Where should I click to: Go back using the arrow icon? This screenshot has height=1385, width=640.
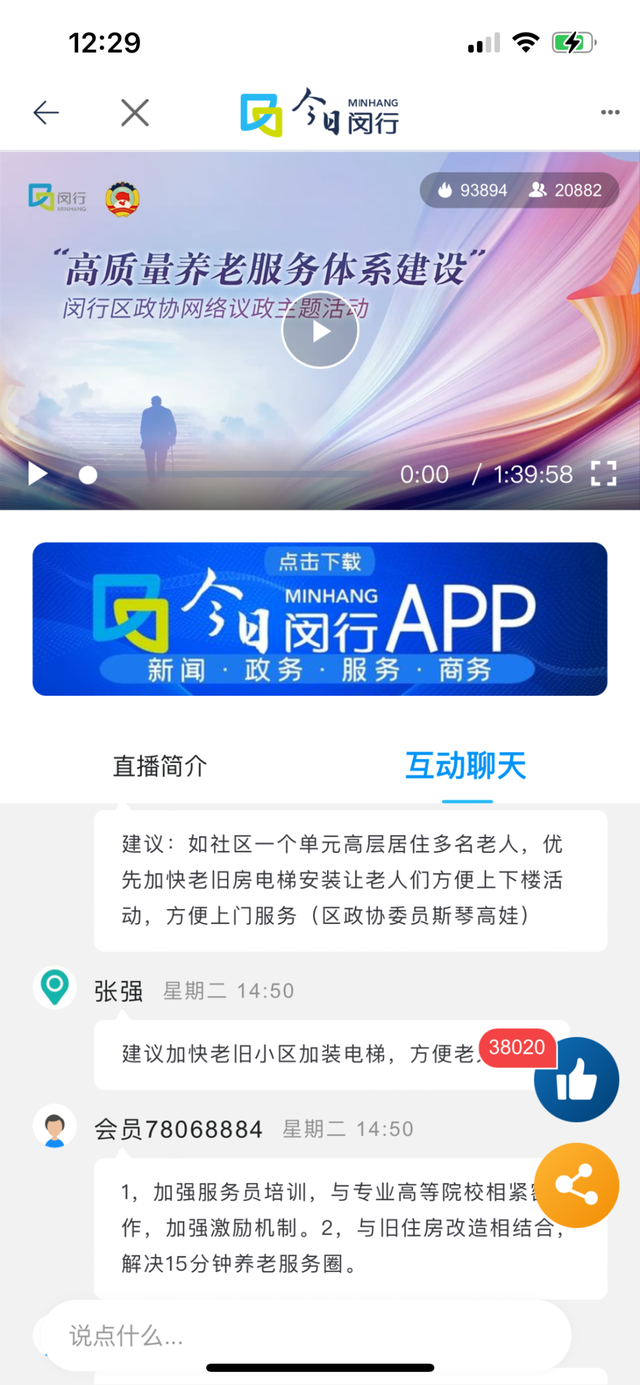(46, 113)
